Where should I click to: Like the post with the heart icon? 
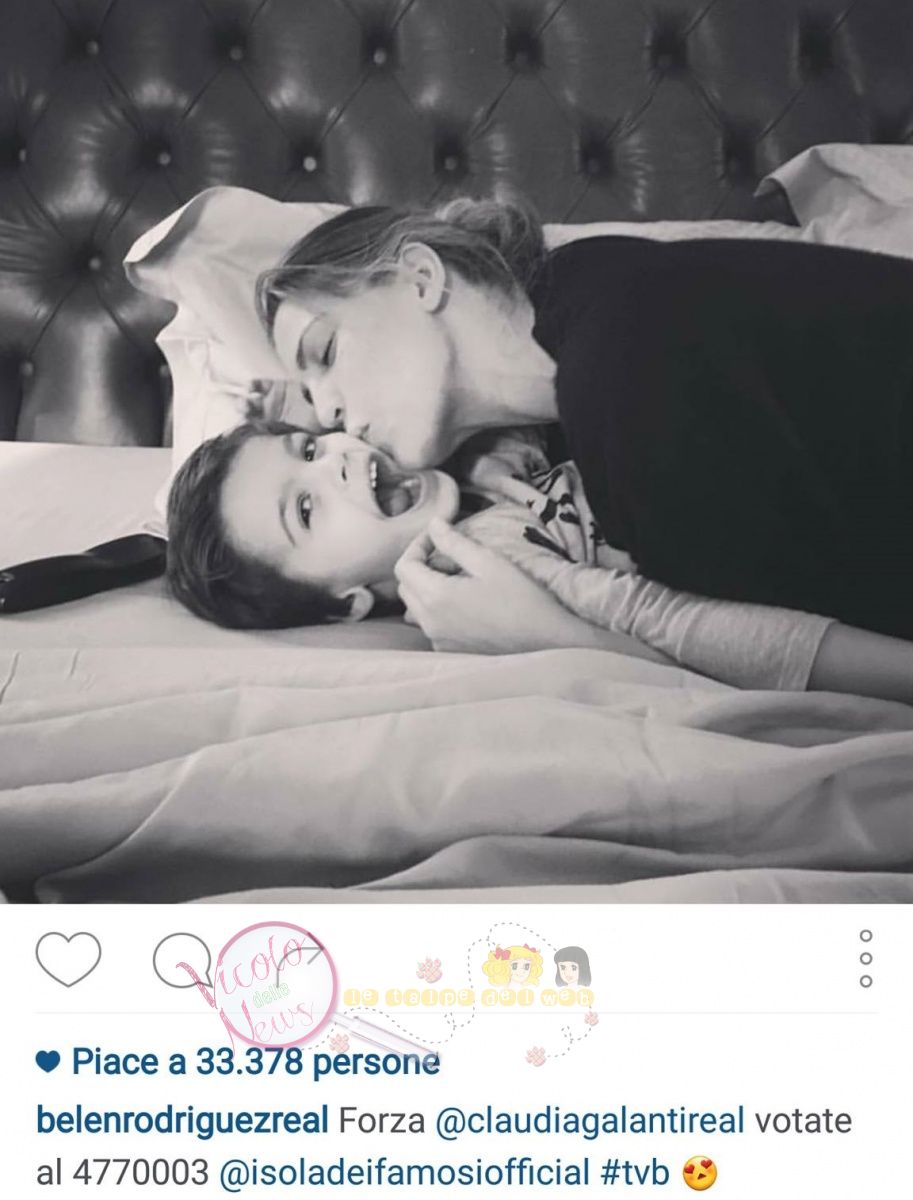coord(68,959)
